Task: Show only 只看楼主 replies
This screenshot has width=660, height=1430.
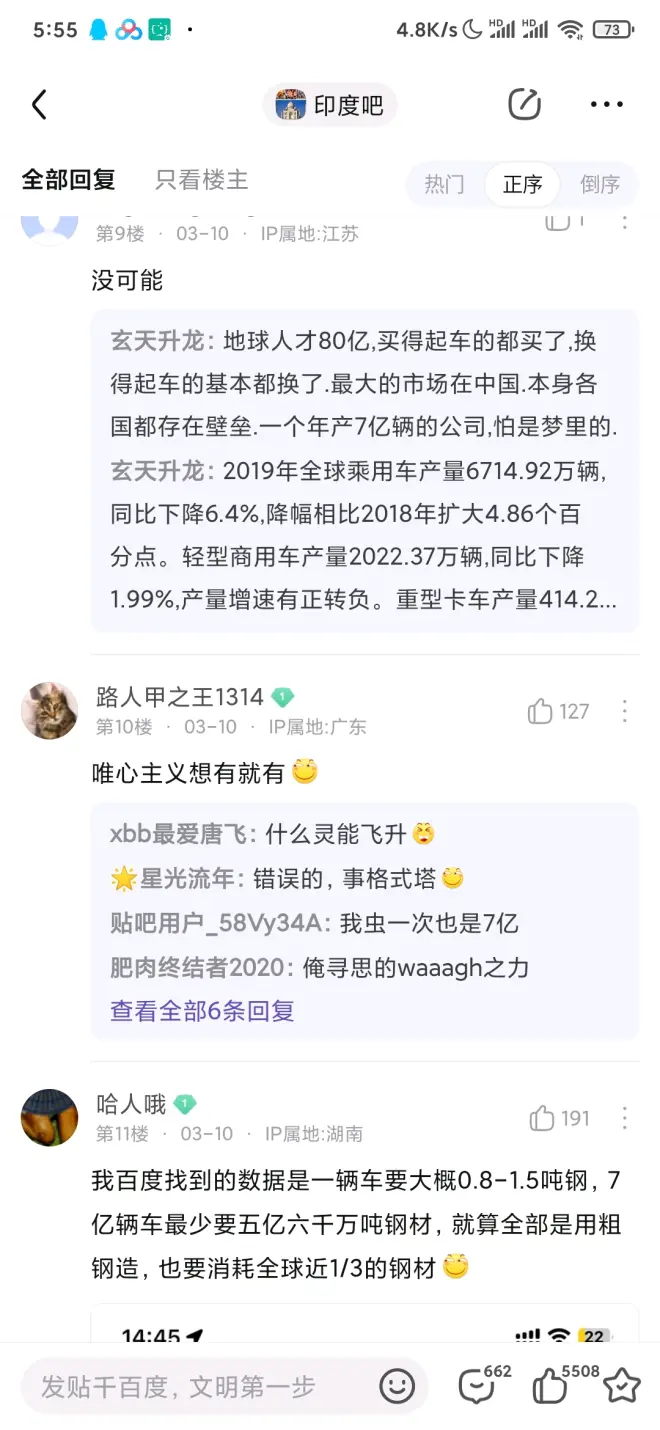Action: click(x=201, y=180)
